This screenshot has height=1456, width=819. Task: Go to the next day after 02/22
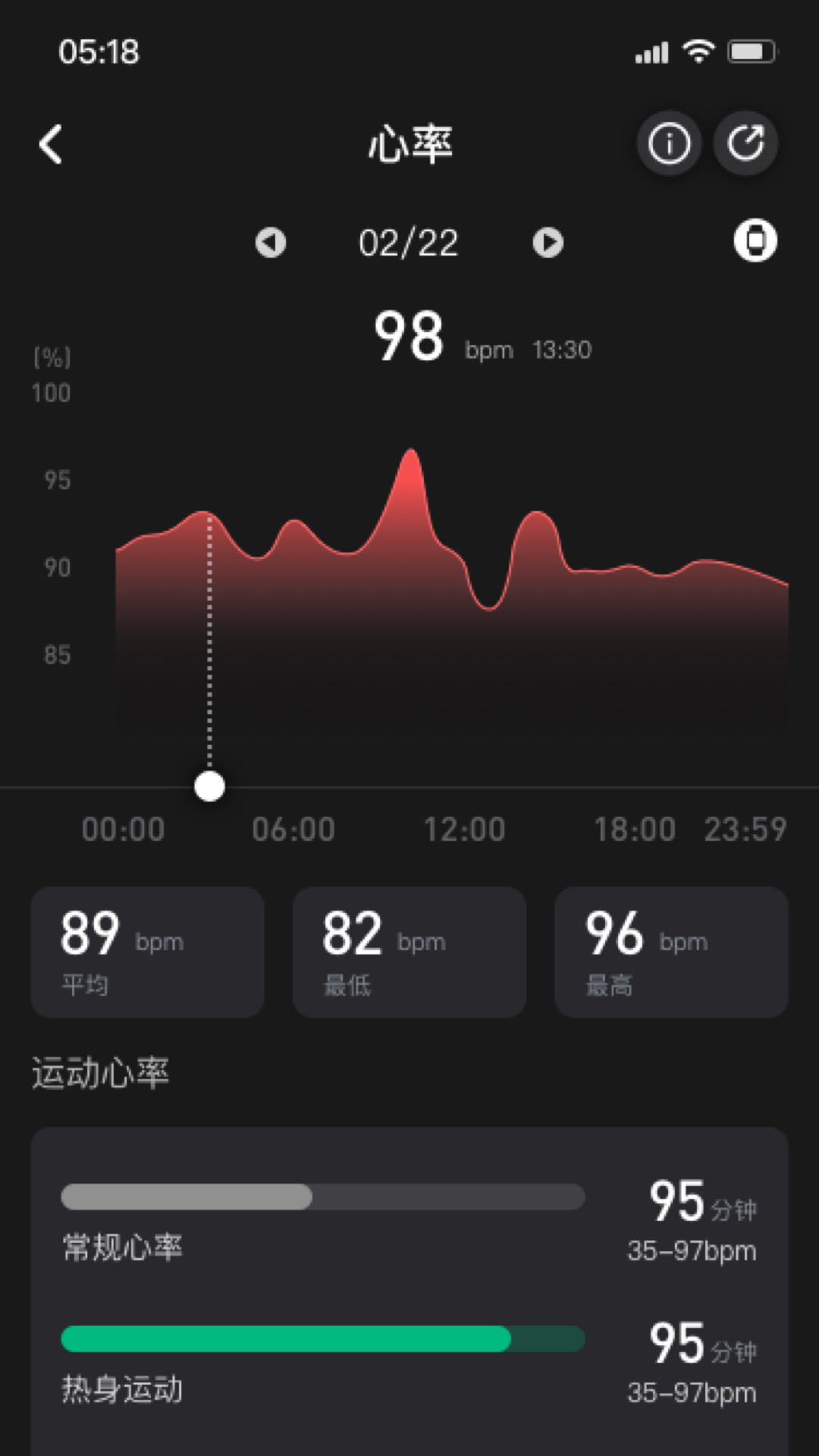click(548, 243)
